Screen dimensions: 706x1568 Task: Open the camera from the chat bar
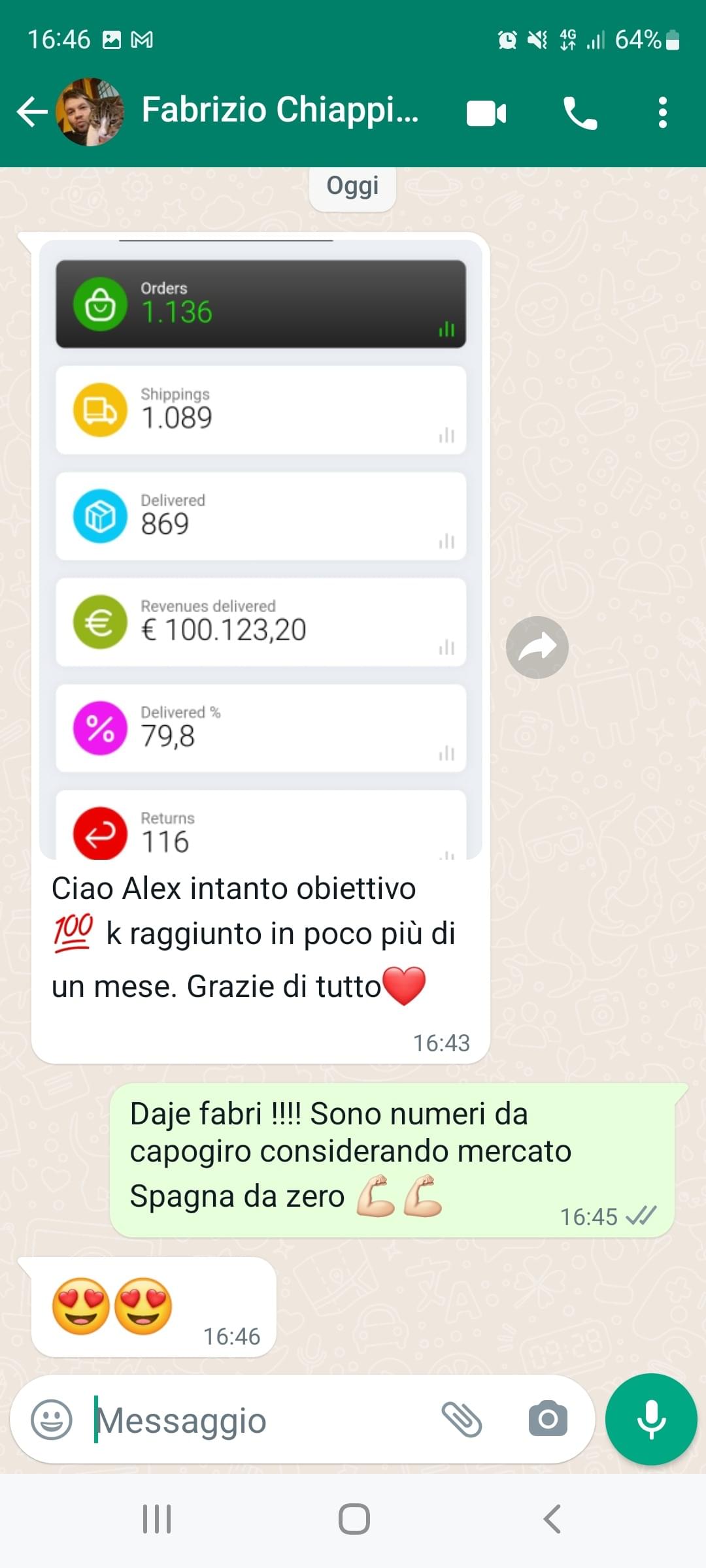click(548, 1418)
